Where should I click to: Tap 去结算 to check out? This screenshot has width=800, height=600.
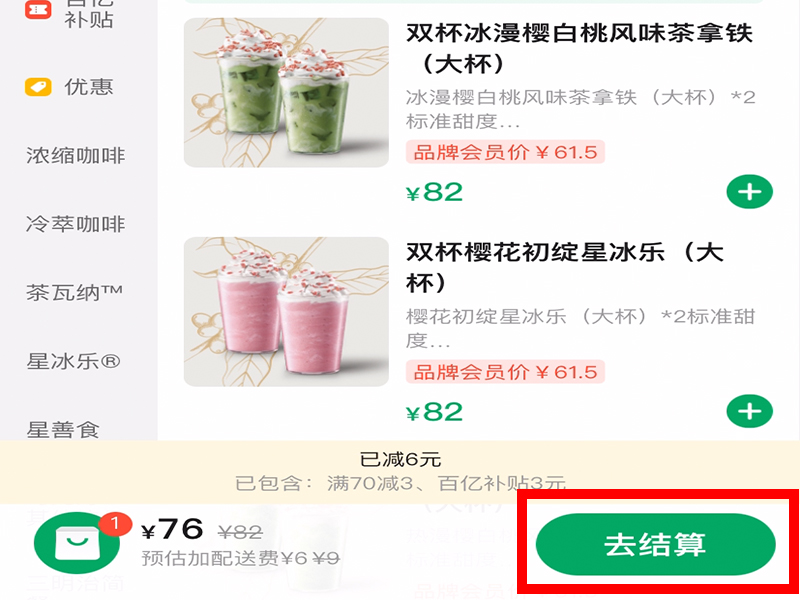[x=655, y=545]
